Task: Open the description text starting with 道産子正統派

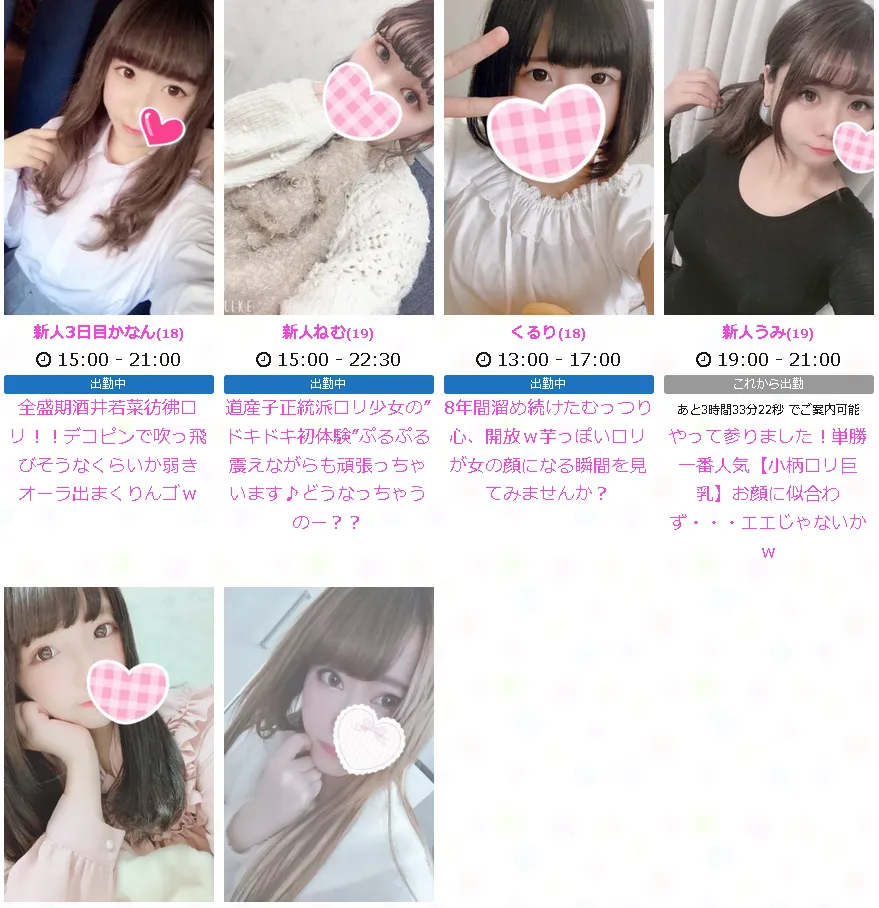Action: pyautogui.click(x=329, y=465)
